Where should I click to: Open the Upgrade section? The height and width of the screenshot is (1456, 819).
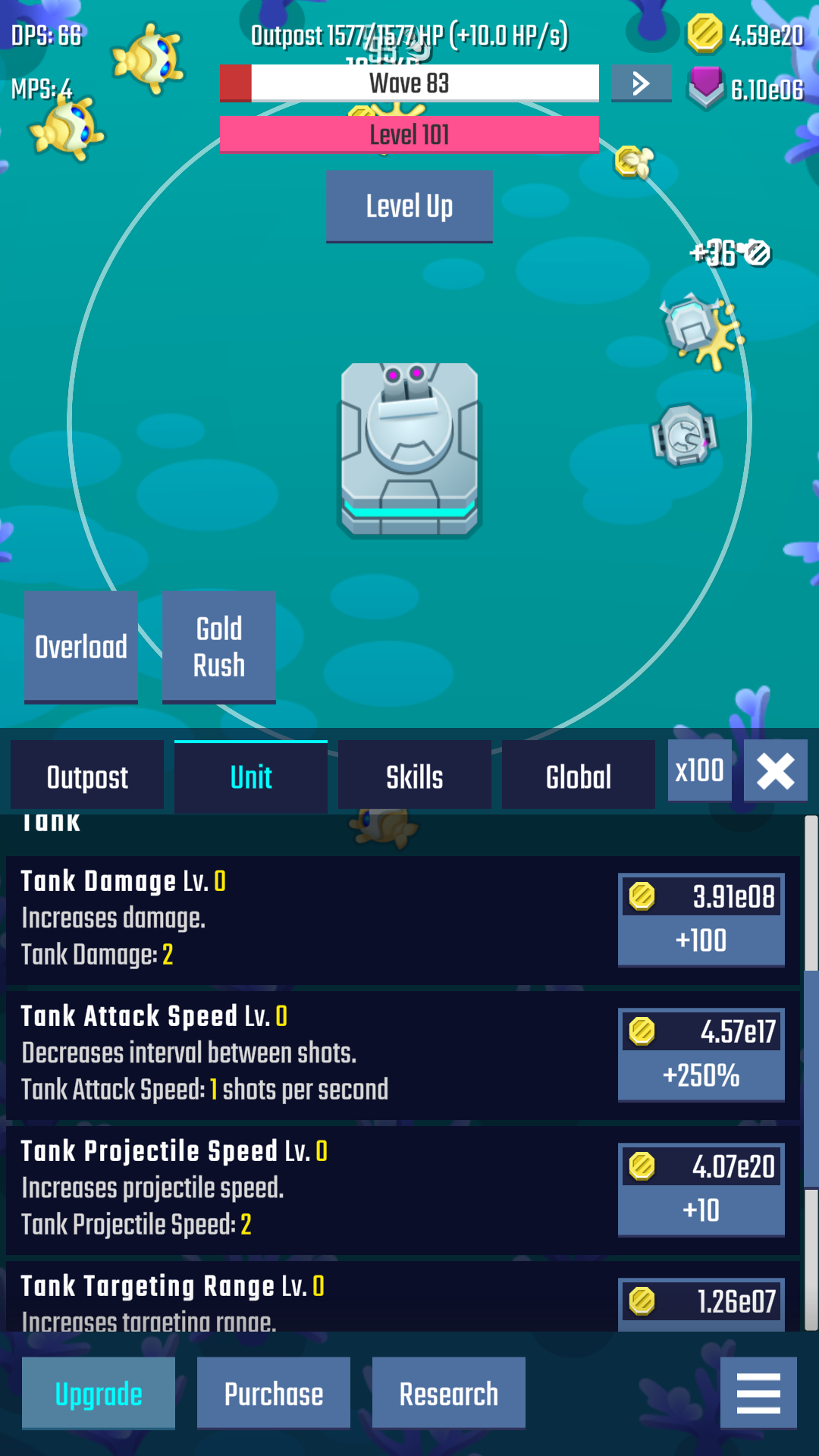[99, 1394]
